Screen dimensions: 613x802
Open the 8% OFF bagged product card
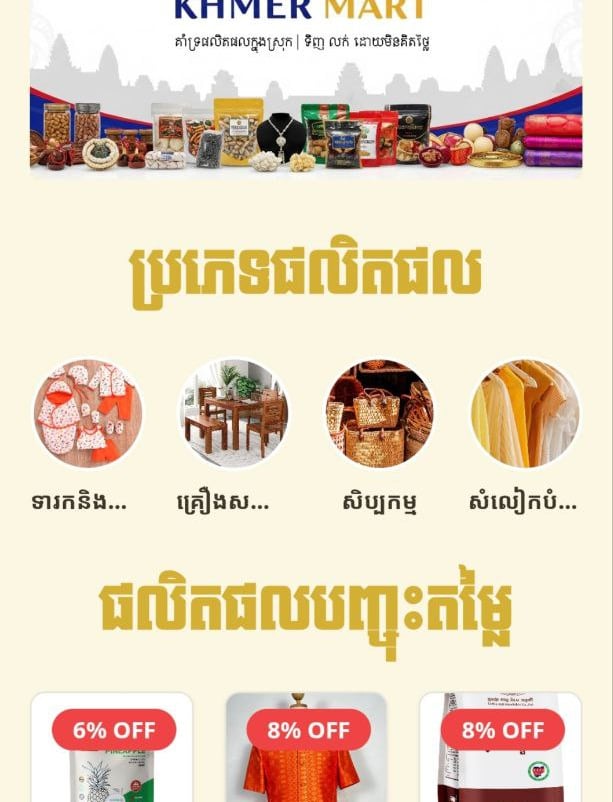point(500,760)
